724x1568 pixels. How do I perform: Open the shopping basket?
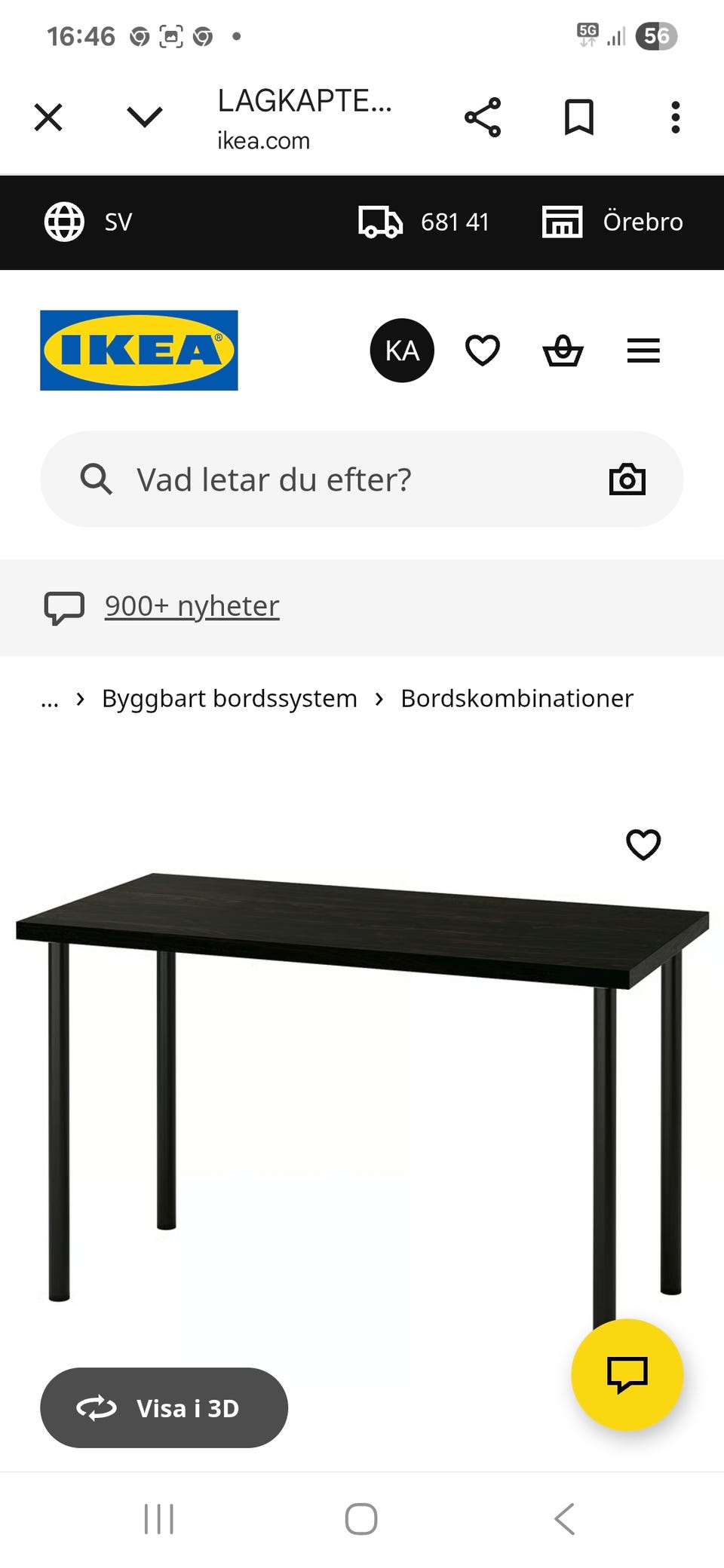click(x=563, y=351)
